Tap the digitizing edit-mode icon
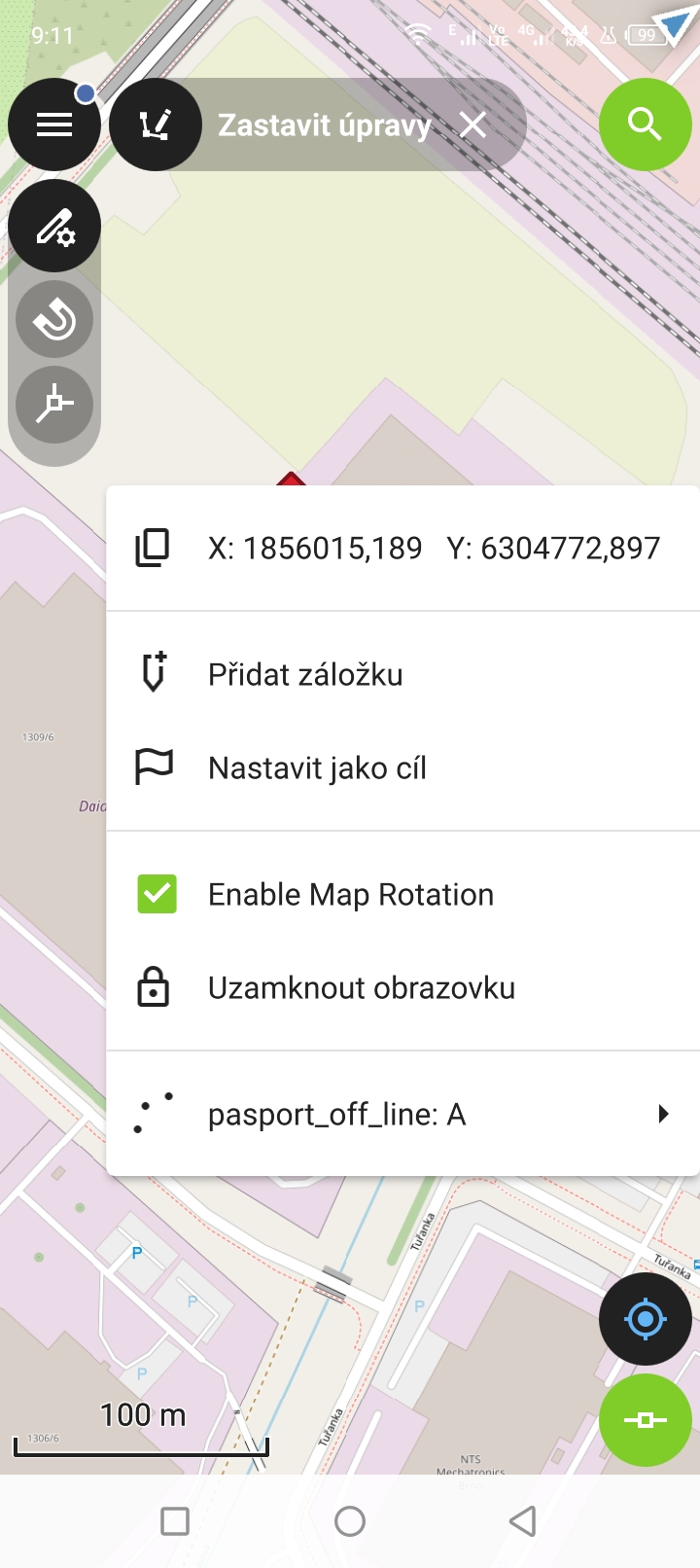This screenshot has height=1568, width=700. pos(156,125)
